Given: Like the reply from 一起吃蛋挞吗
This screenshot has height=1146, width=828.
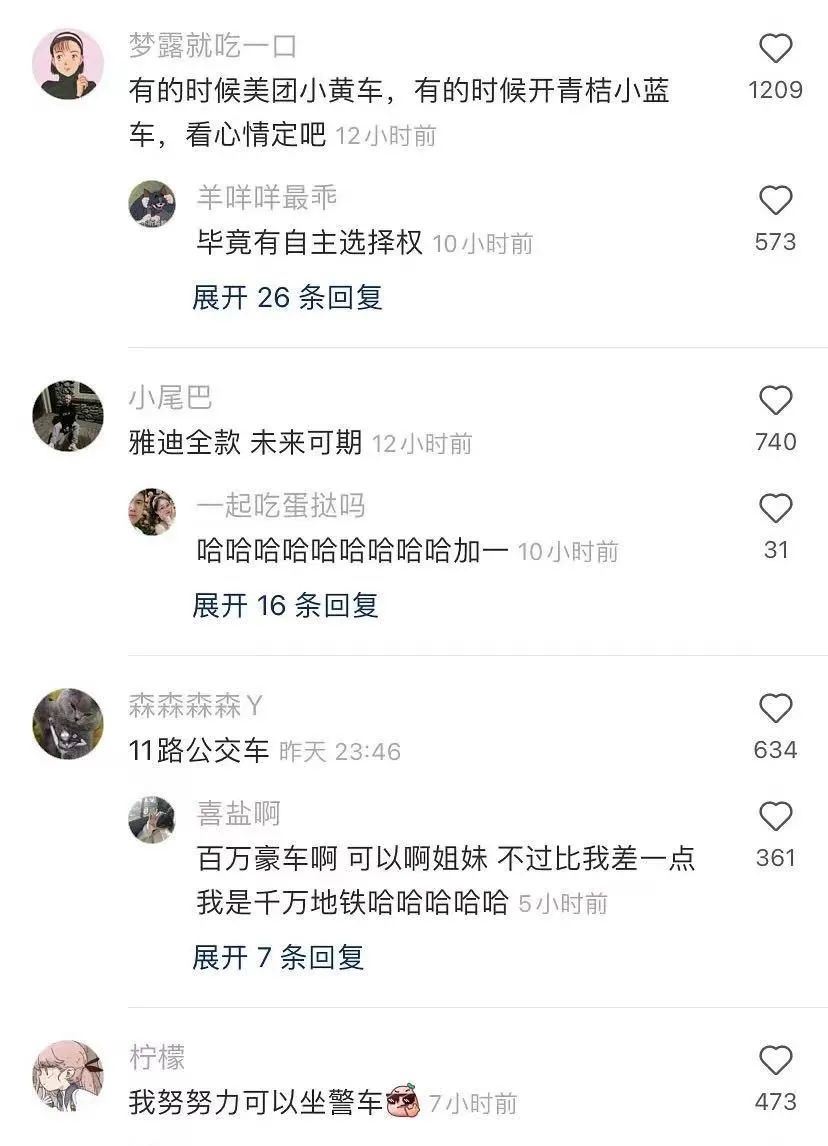Looking at the screenshot, I should [775, 510].
